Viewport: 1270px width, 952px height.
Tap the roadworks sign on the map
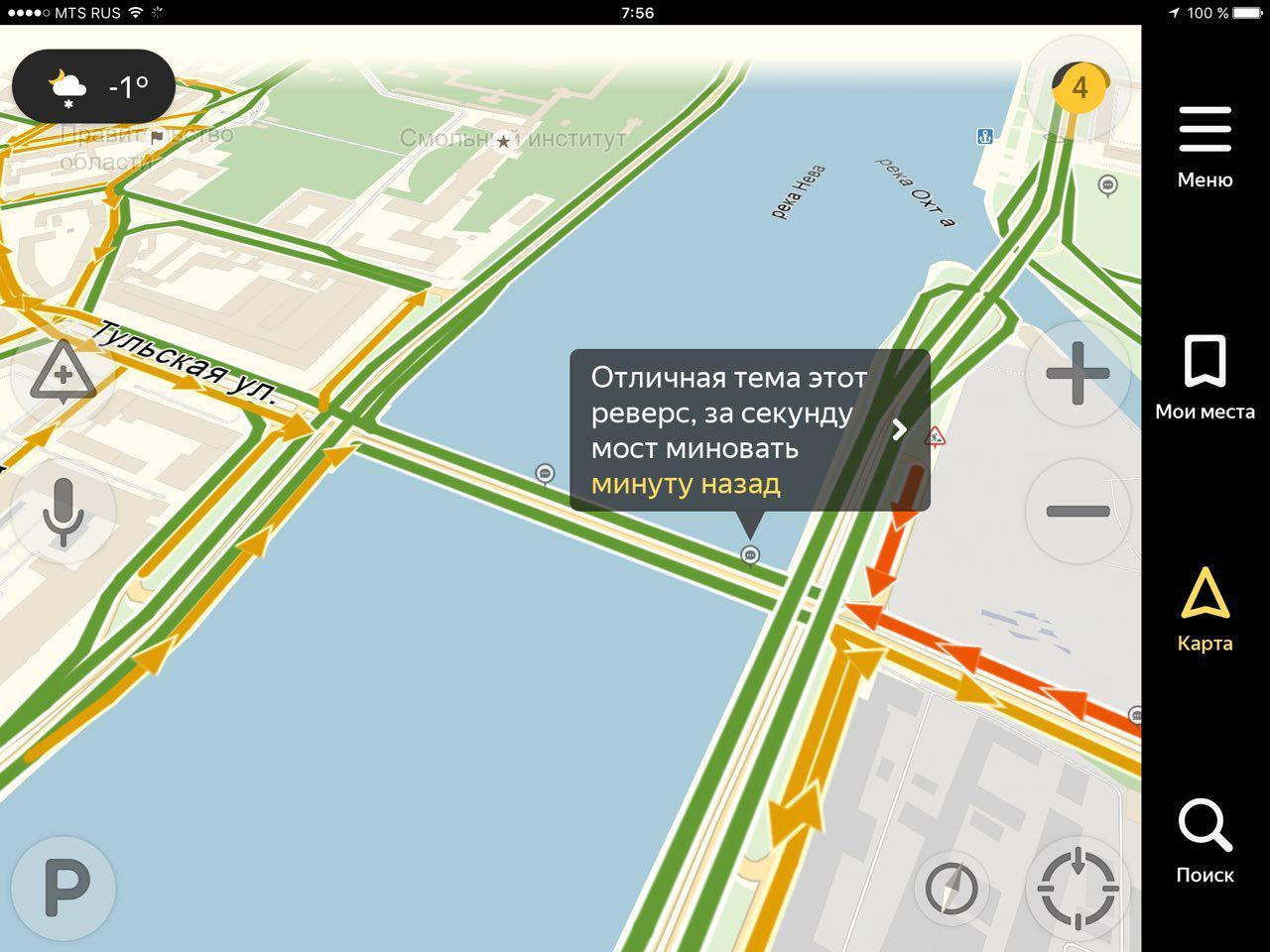[x=935, y=436]
